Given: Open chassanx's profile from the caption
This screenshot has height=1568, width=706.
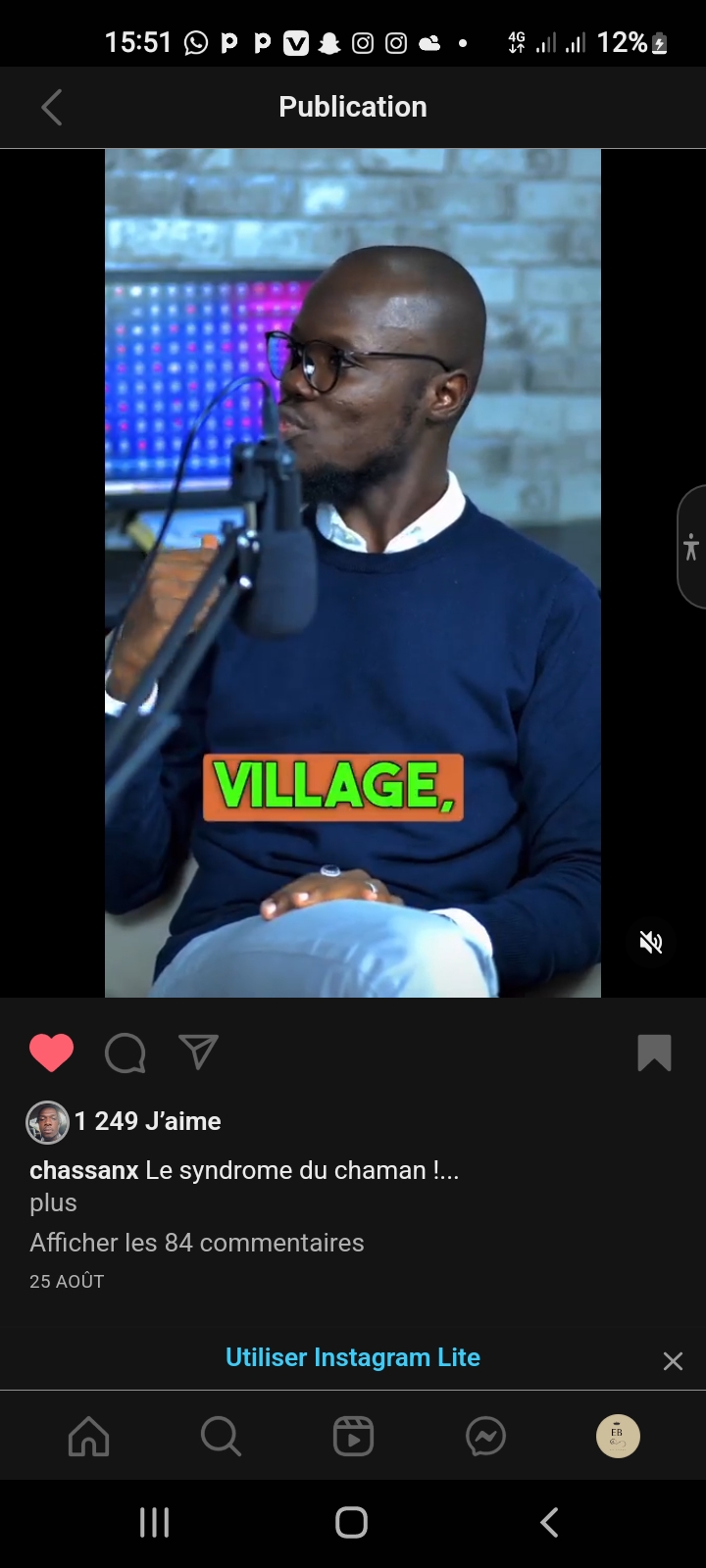Looking at the screenshot, I should click(x=84, y=1170).
